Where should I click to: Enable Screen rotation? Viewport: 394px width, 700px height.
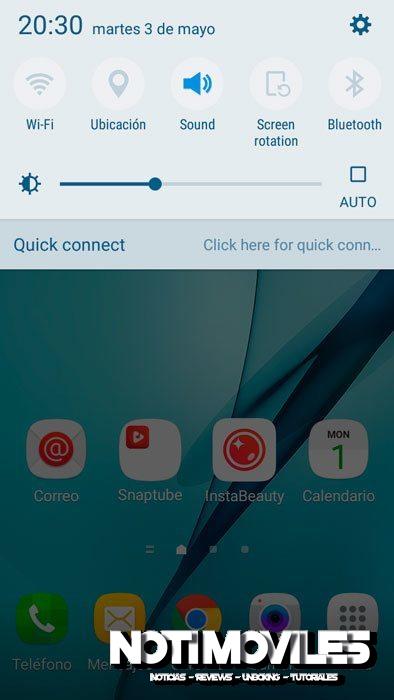click(276, 83)
